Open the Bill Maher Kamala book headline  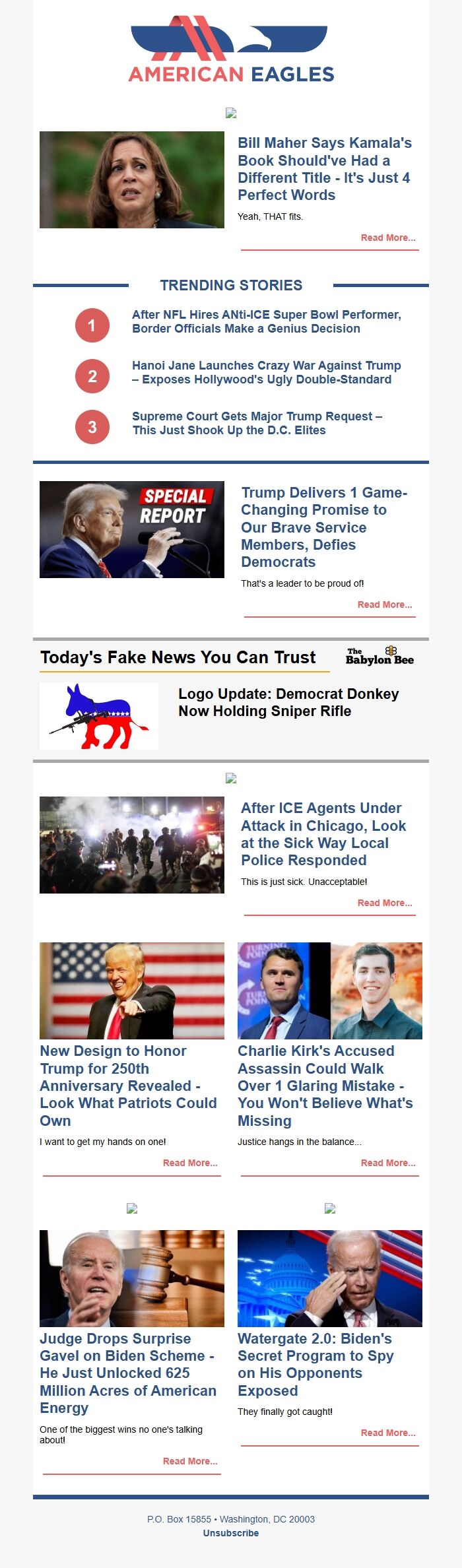(x=325, y=169)
